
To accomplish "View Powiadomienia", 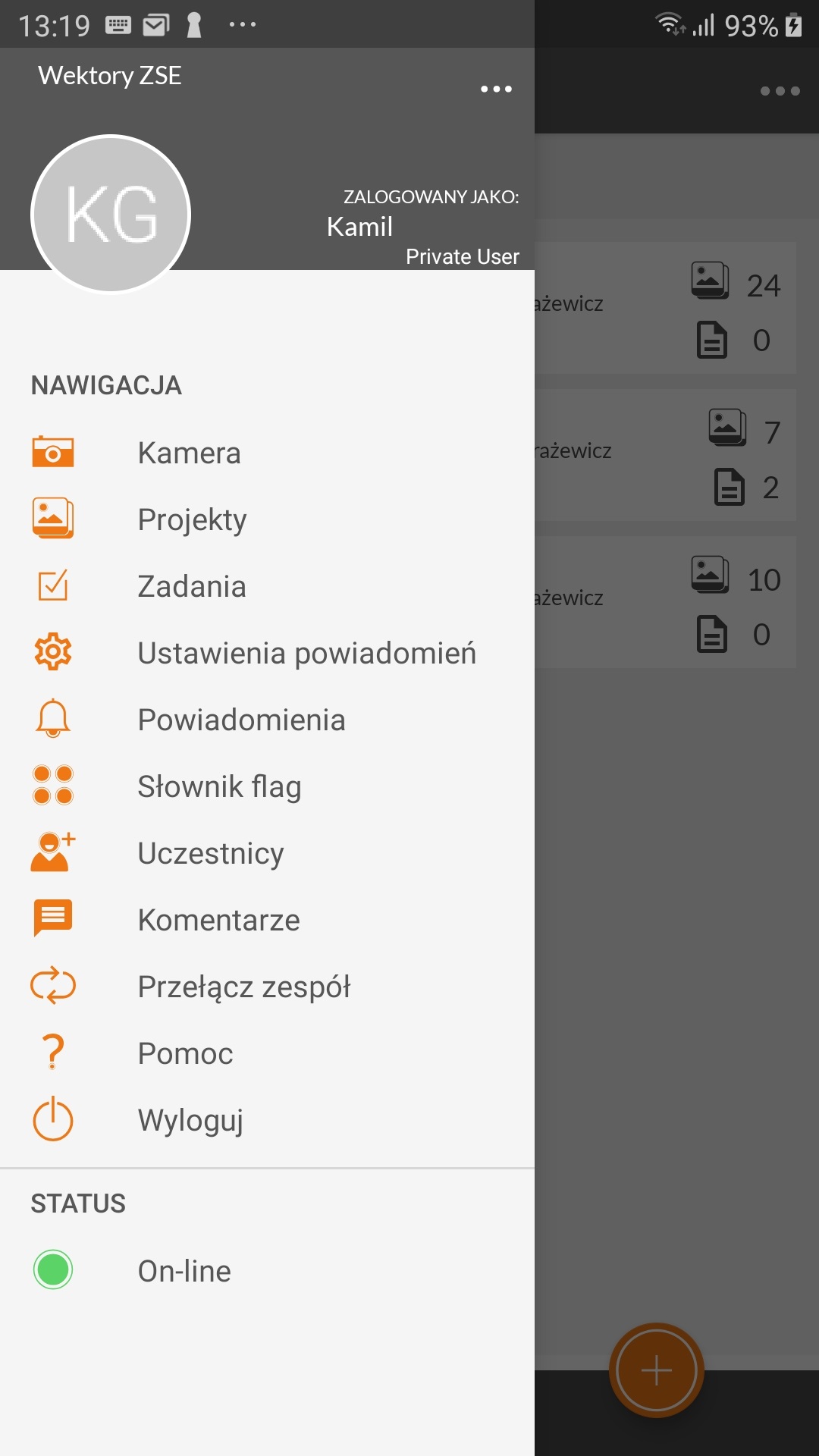I will point(267,720).
